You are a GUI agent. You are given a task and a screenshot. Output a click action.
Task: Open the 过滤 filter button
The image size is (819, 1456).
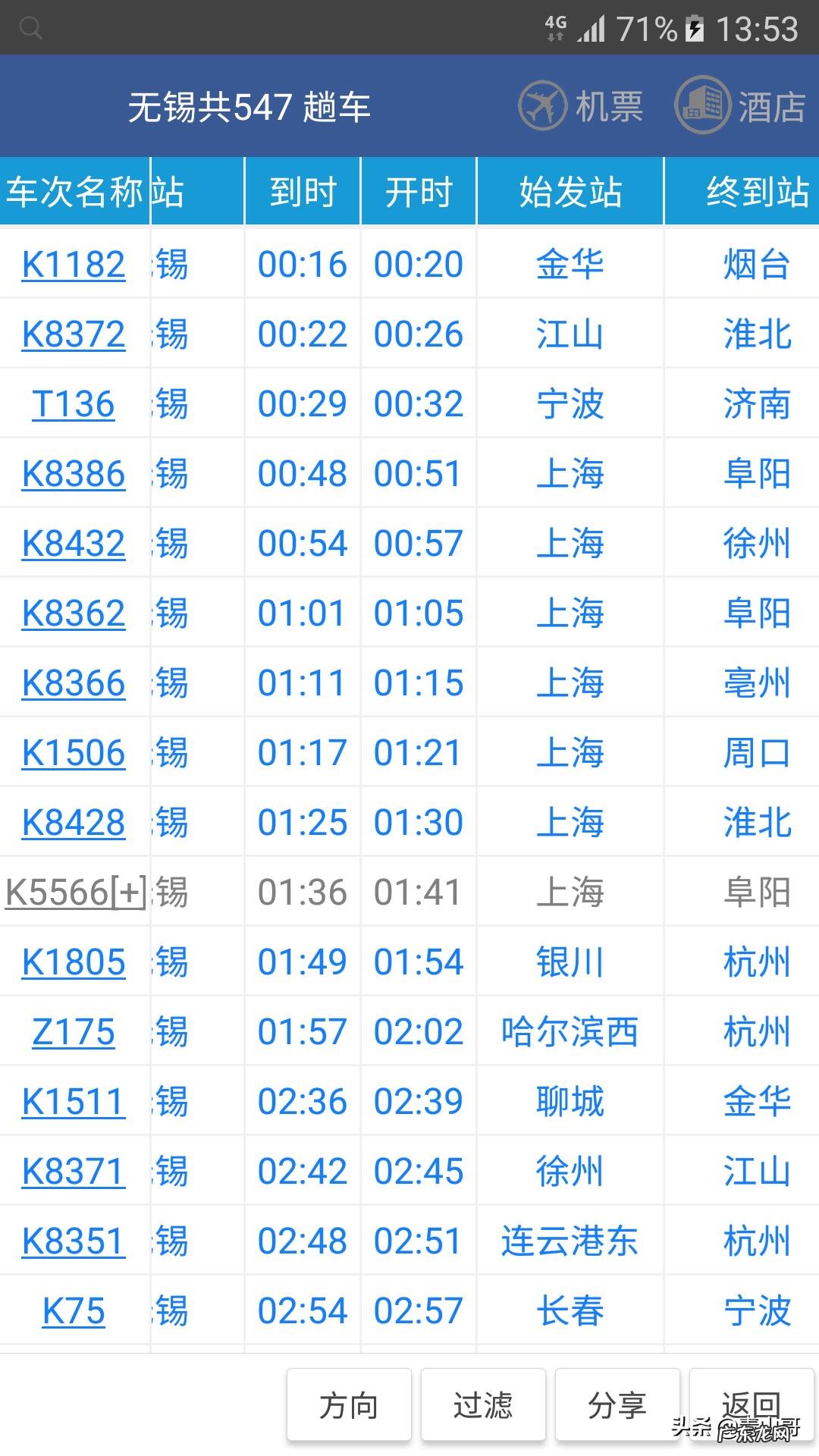483,1404
